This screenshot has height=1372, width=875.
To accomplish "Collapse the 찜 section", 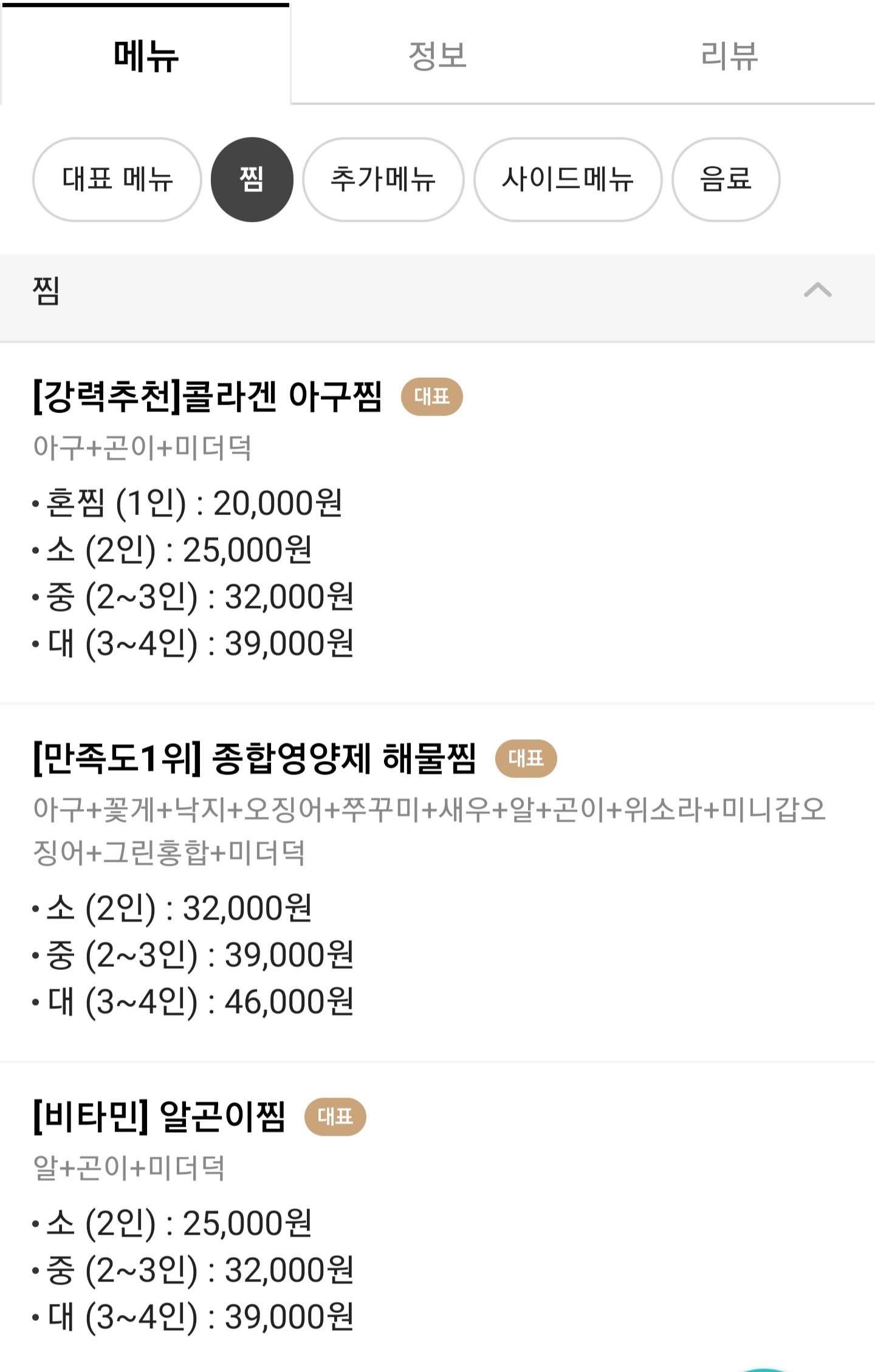I will point(817,290).
